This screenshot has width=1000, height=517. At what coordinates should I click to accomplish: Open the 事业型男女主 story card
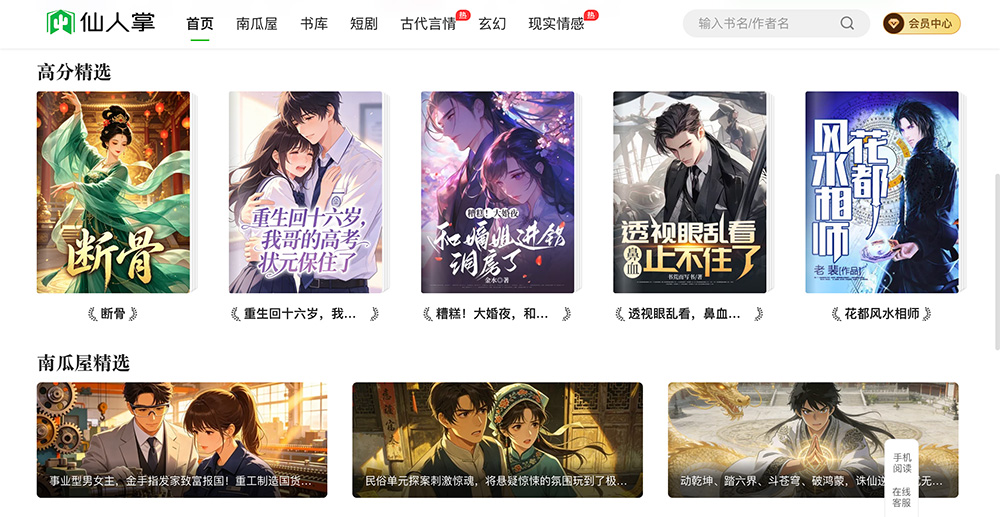coord(182,439)
